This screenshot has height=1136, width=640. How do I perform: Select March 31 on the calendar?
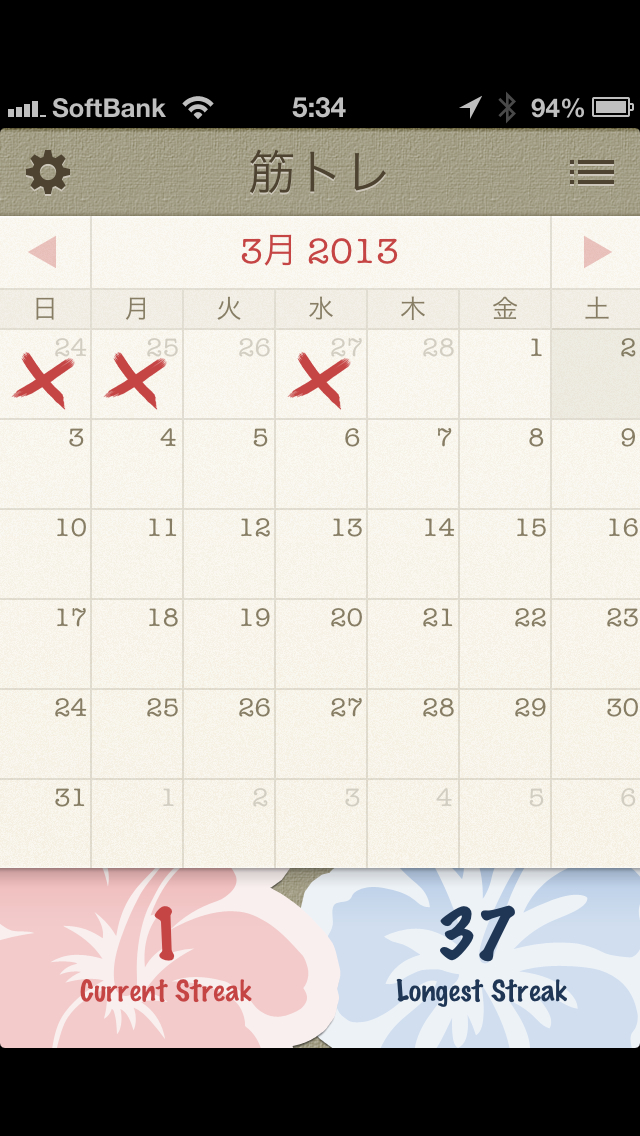click(45, 824)
